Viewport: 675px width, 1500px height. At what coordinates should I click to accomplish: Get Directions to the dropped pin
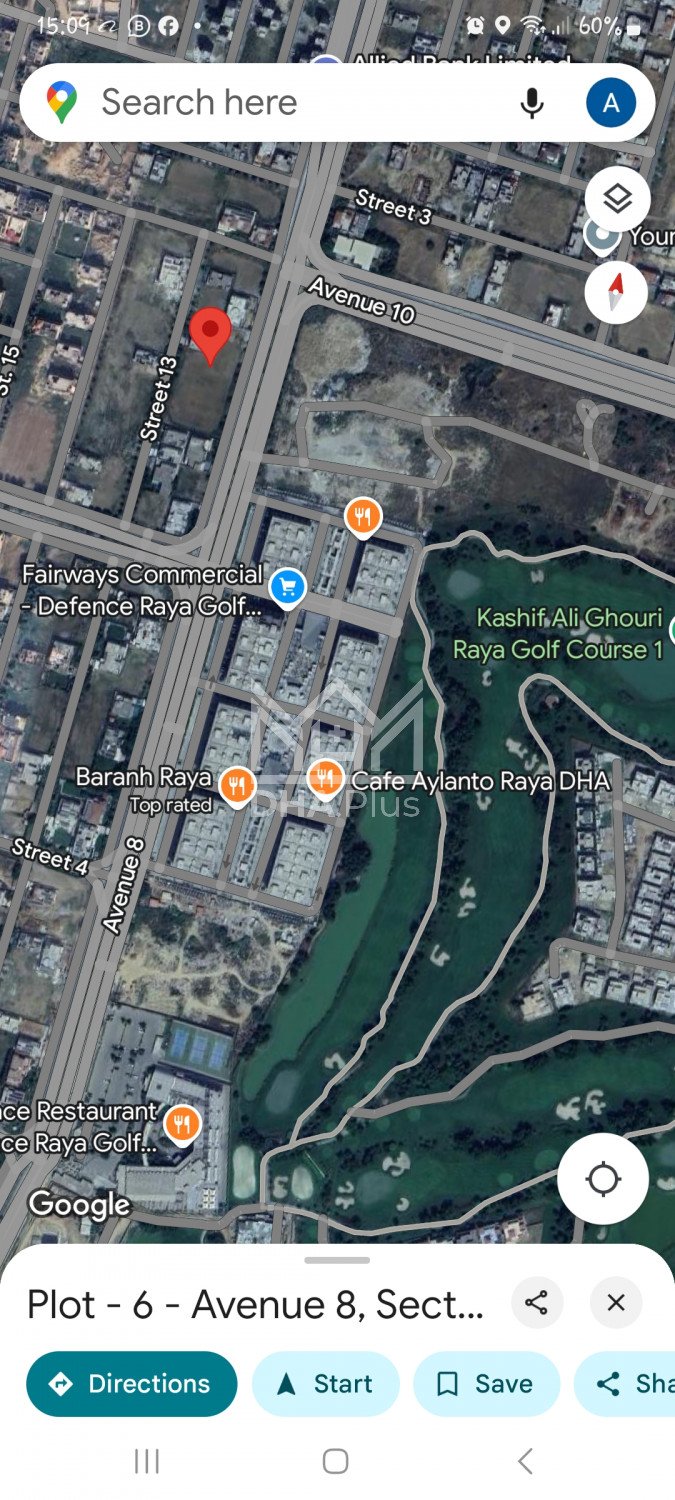[131, 1384]
